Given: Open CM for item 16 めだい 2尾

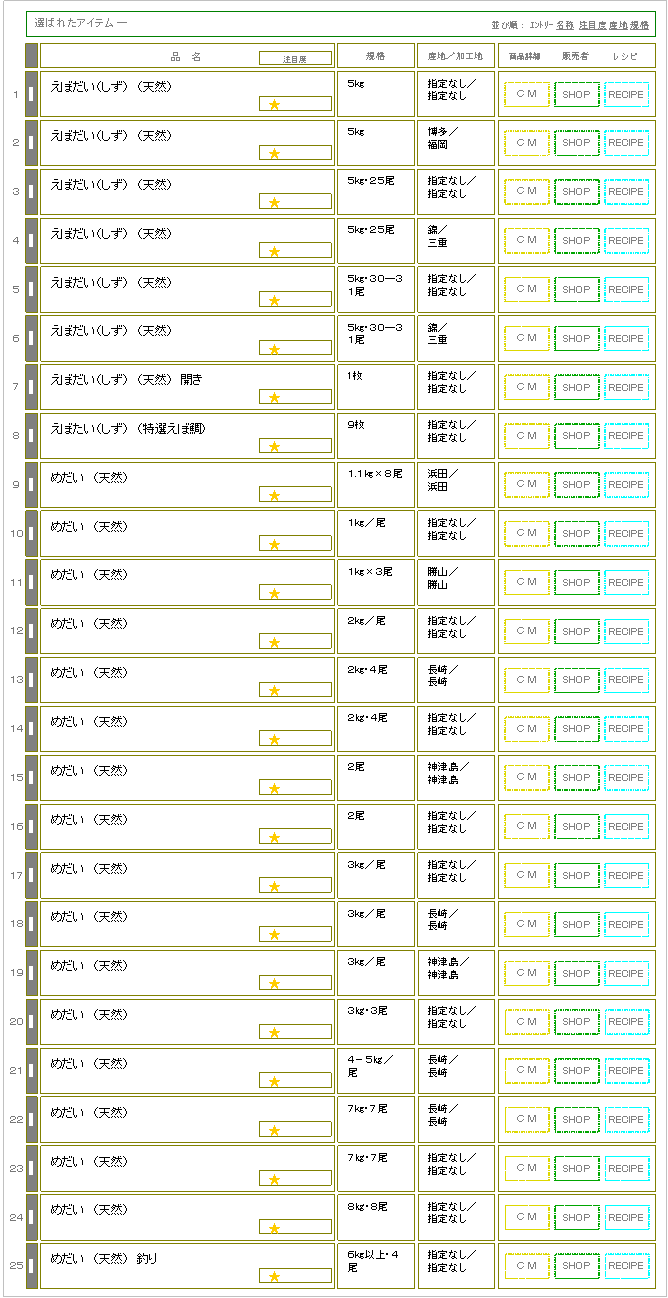Looking at the screenshot, I should [x=526, y=826].
